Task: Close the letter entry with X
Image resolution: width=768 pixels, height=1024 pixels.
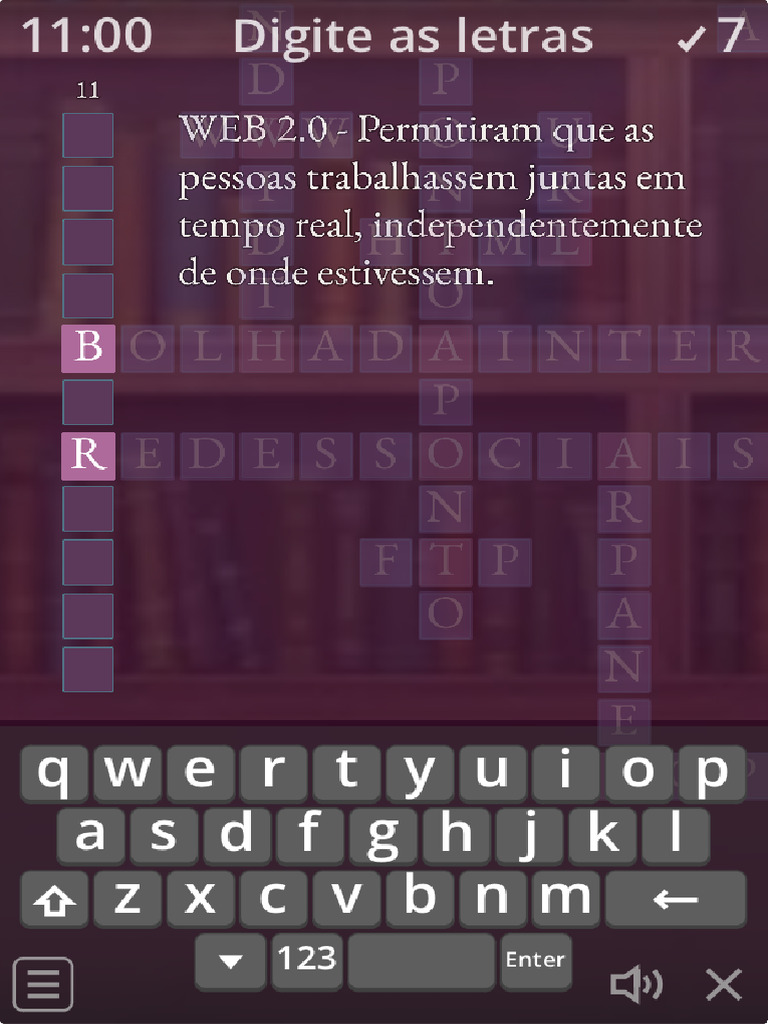Action: coord(724,984)
